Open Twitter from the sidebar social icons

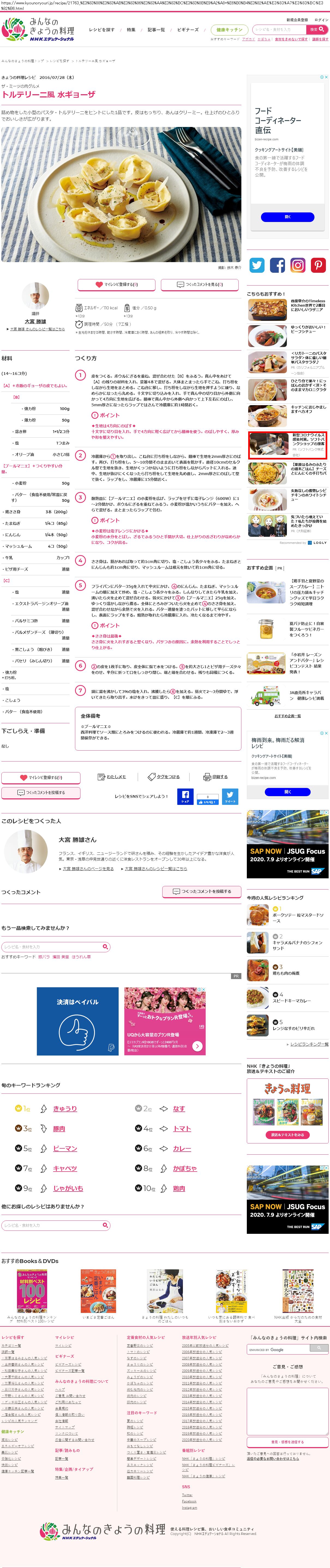(257, 265)
